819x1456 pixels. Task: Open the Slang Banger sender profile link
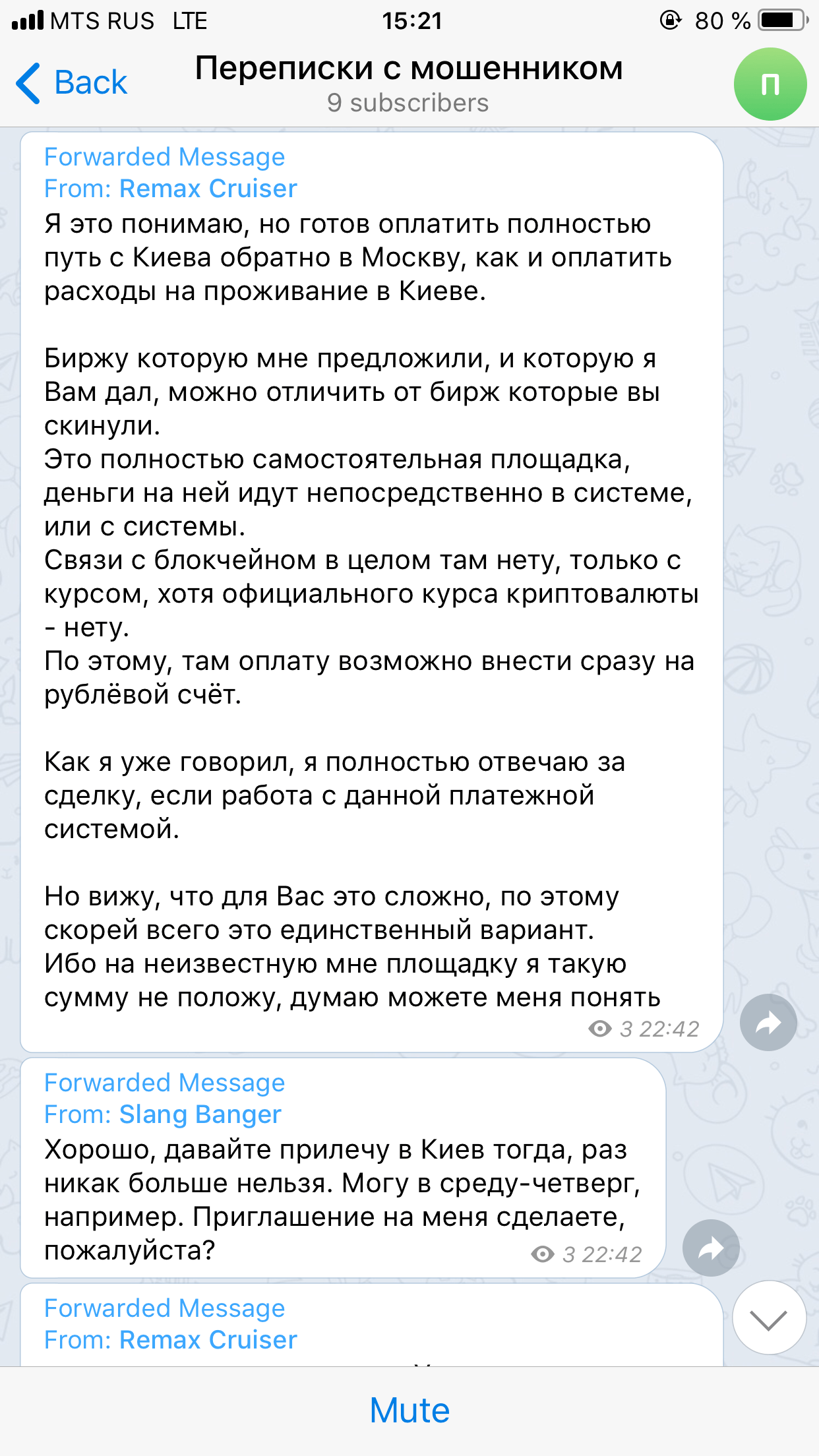[200, 1114]
